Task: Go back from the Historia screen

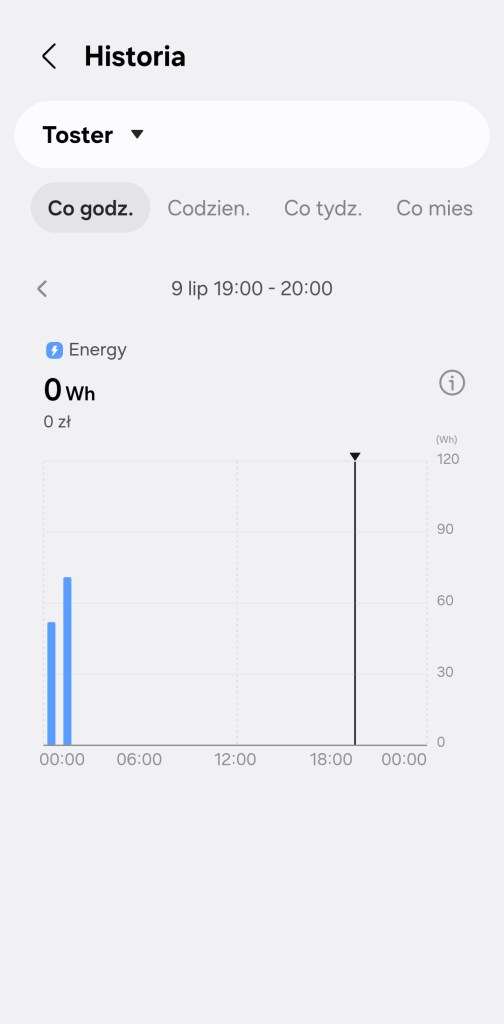Action: pyautogui.click(x=49, y=56)
